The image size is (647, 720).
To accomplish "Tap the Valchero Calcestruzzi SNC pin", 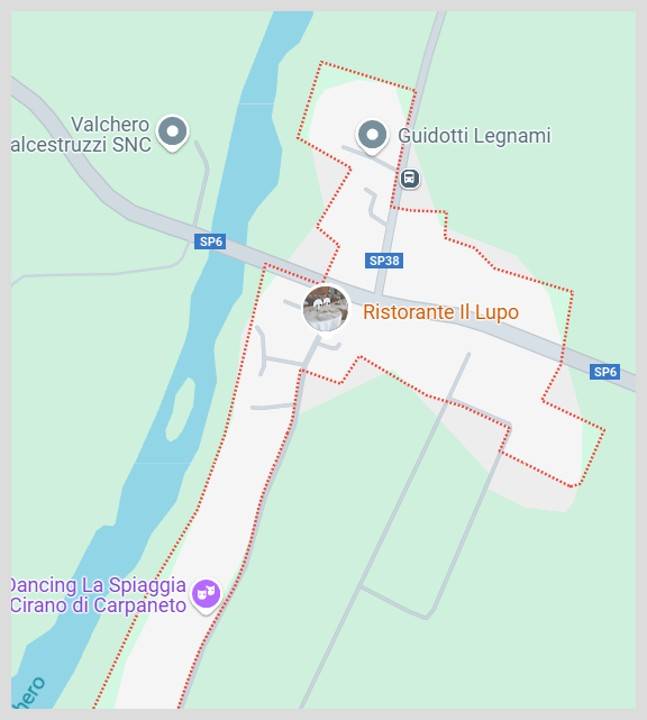I will (x=174, y=132).
